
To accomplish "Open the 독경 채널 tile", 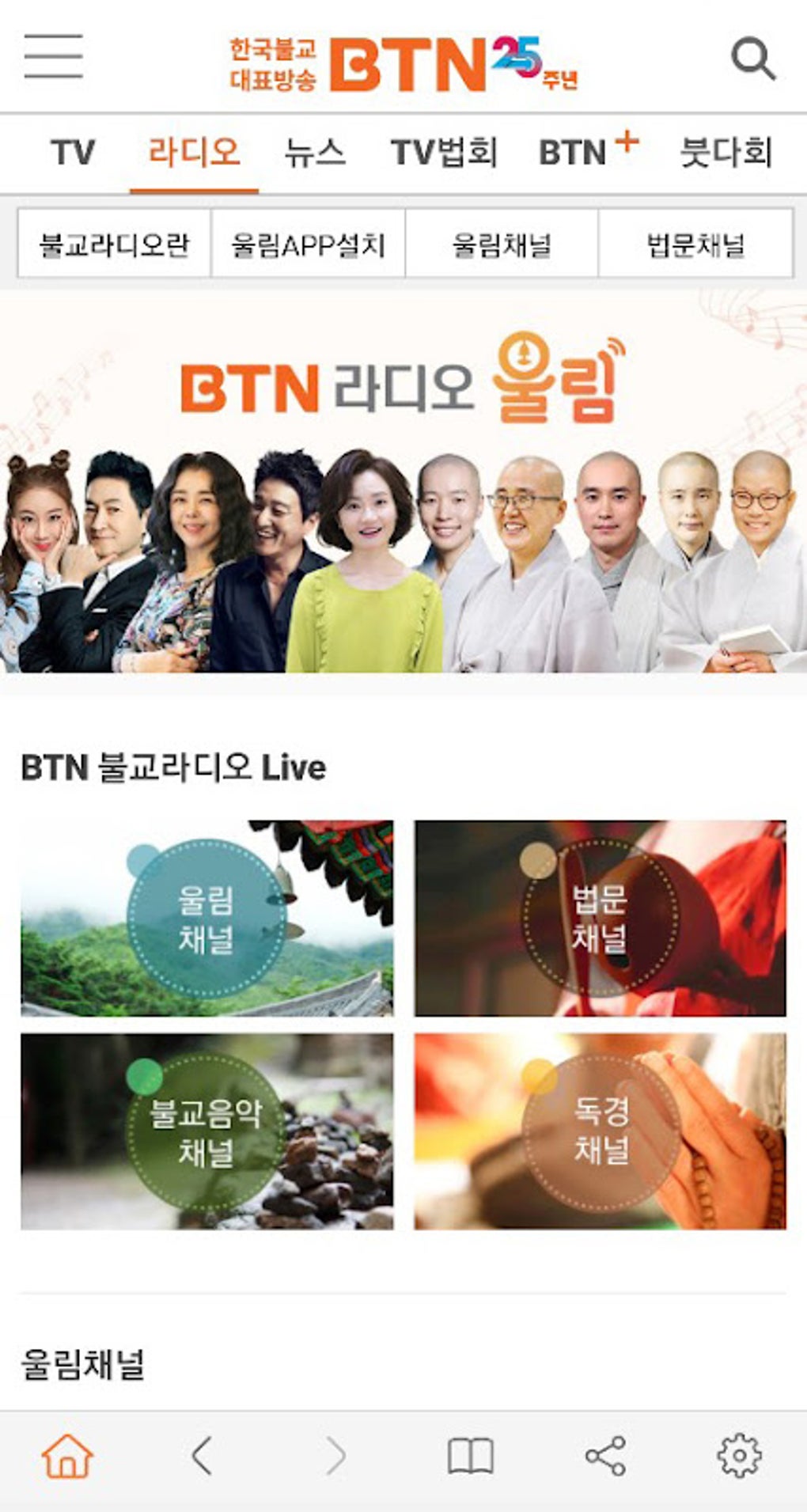I will (x=600, y=1131).
